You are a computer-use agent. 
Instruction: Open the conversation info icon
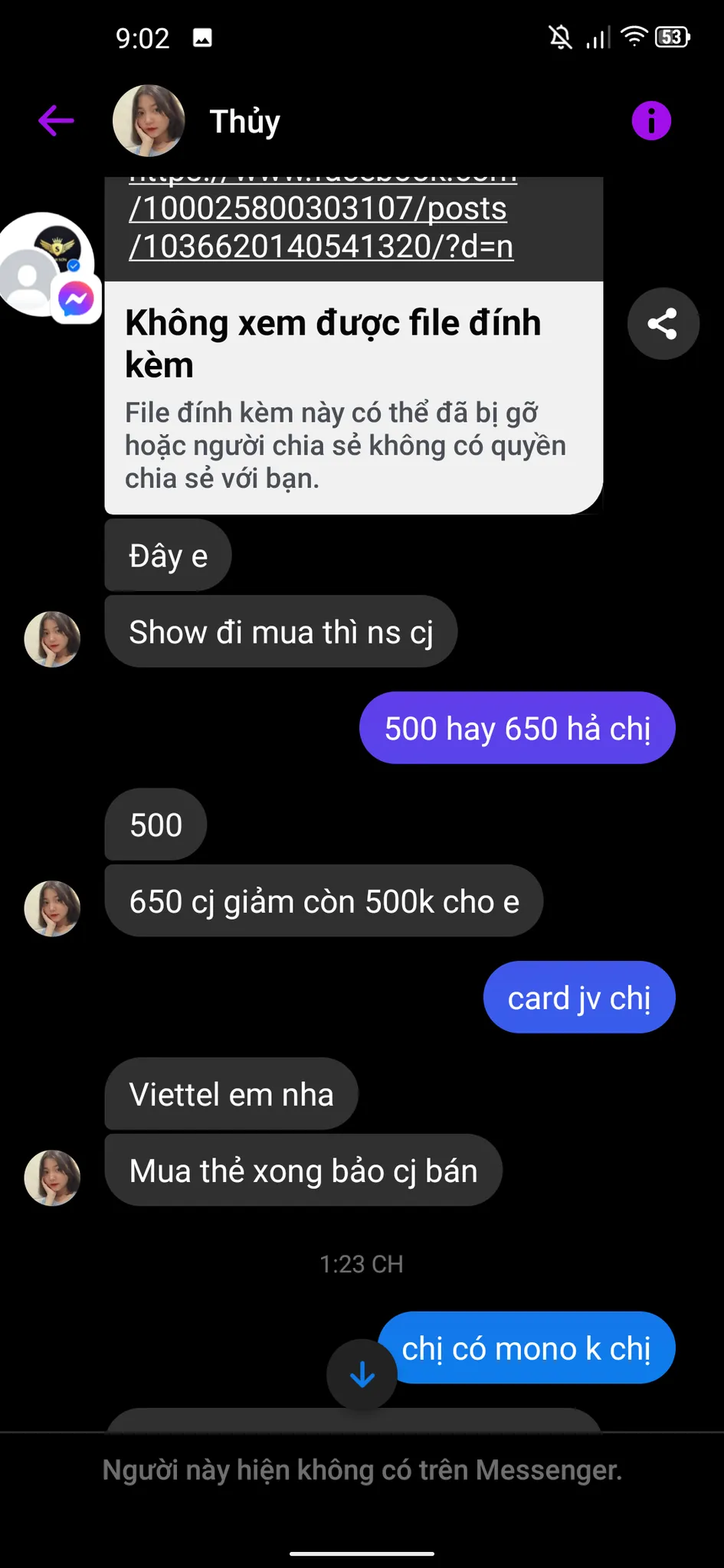[x=650, y=120]
